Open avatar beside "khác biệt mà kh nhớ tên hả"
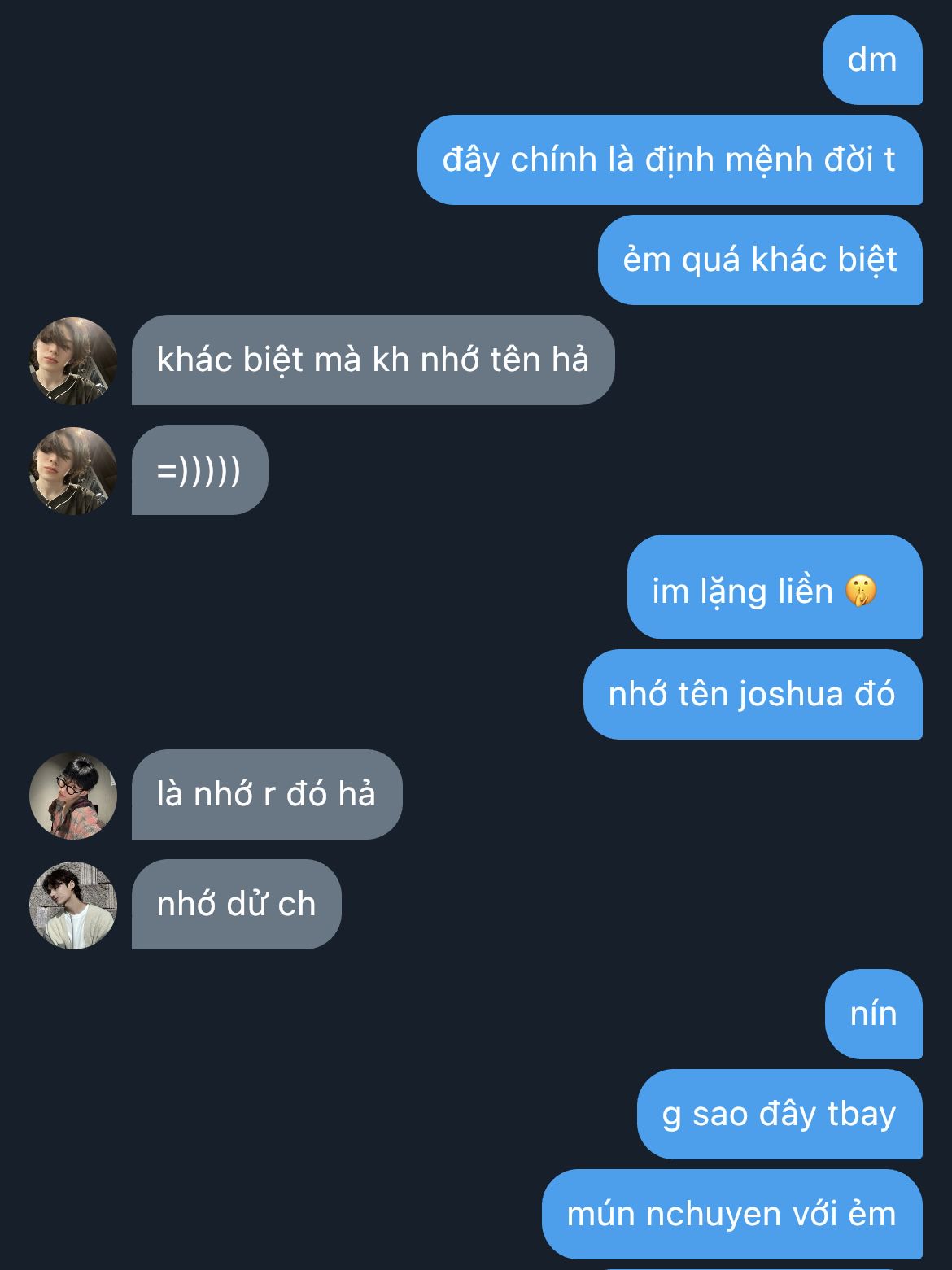The image size is (952, 1270). pyautogui.click(x=73, y=360)
